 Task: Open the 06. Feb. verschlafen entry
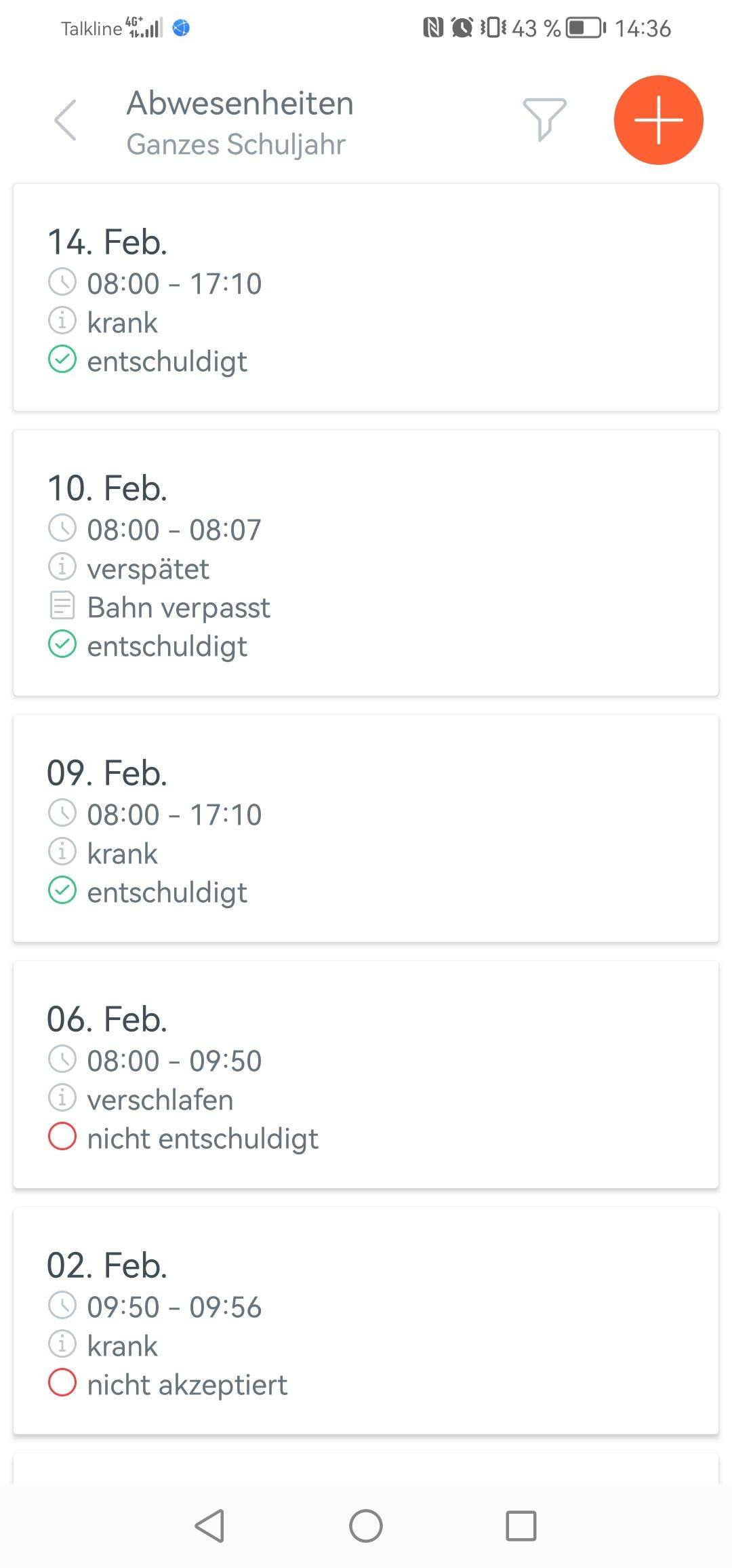(366, 1074)
